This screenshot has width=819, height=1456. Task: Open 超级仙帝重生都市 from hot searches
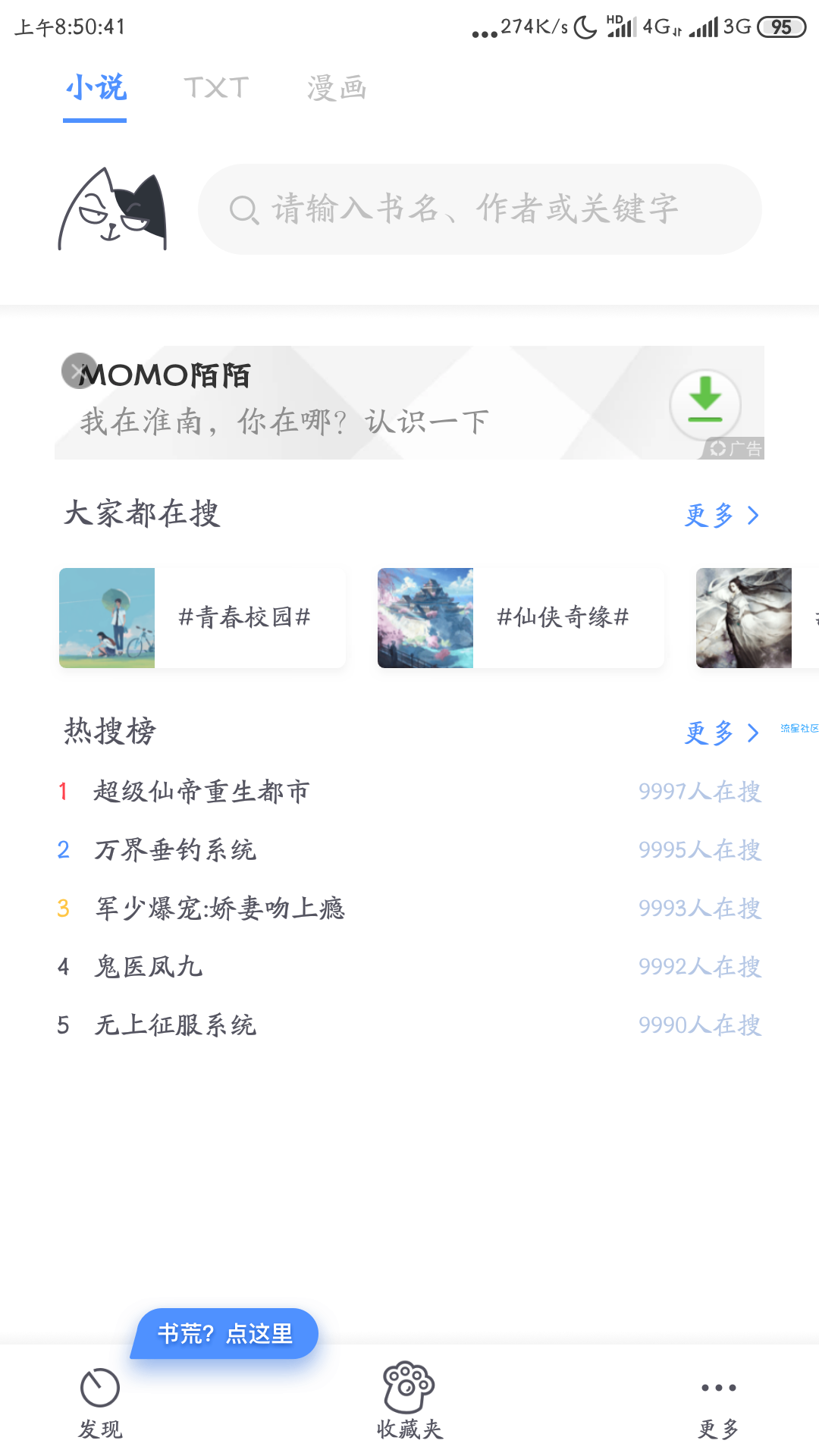pyautogui.click(x=201, y=792)
